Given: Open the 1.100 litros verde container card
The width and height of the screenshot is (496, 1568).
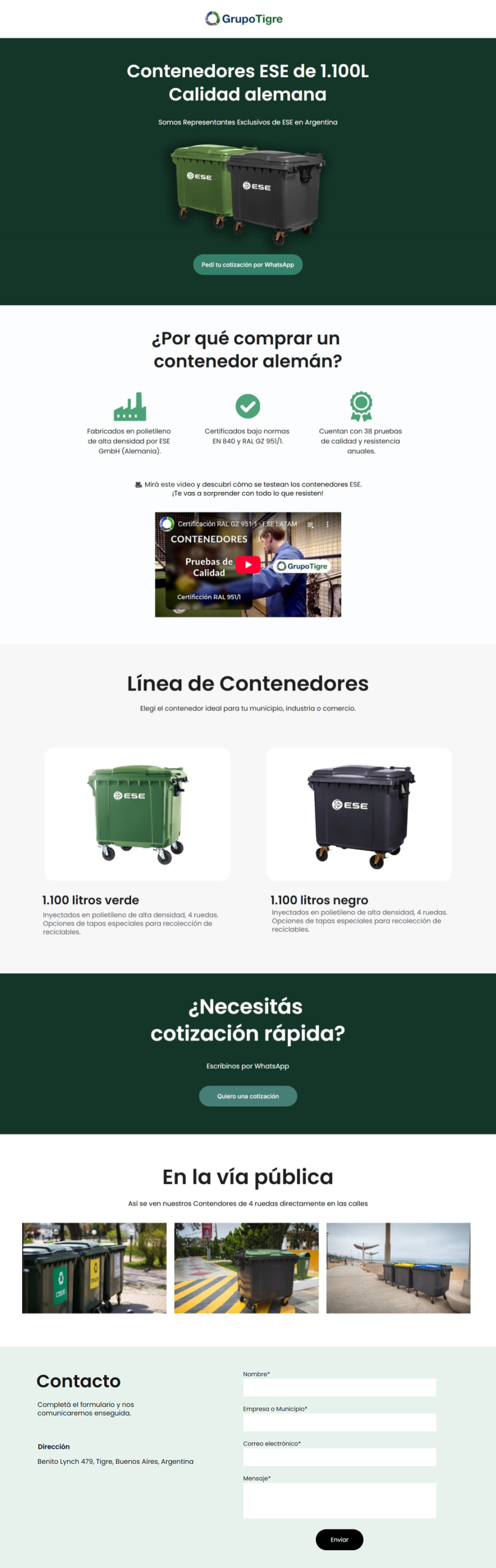Looking at the screenshot, I should (138, 813).
